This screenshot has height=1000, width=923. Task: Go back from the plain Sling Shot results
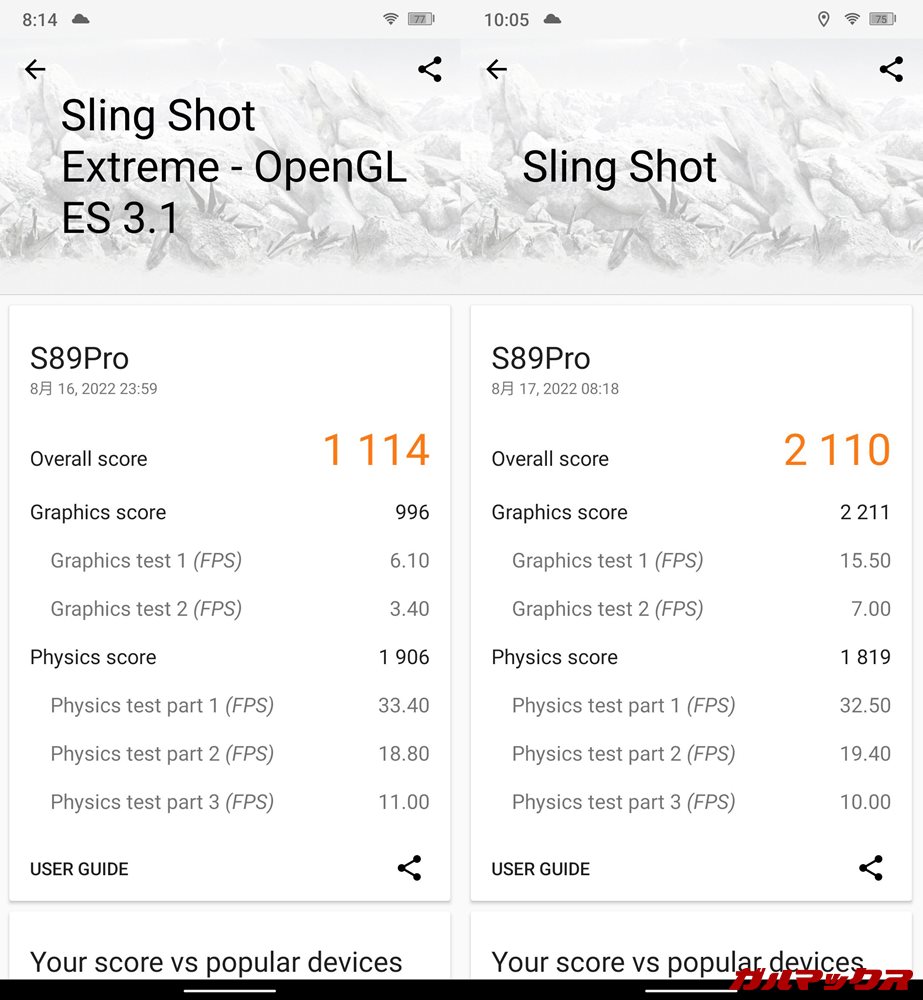click(x=496, y=69)
